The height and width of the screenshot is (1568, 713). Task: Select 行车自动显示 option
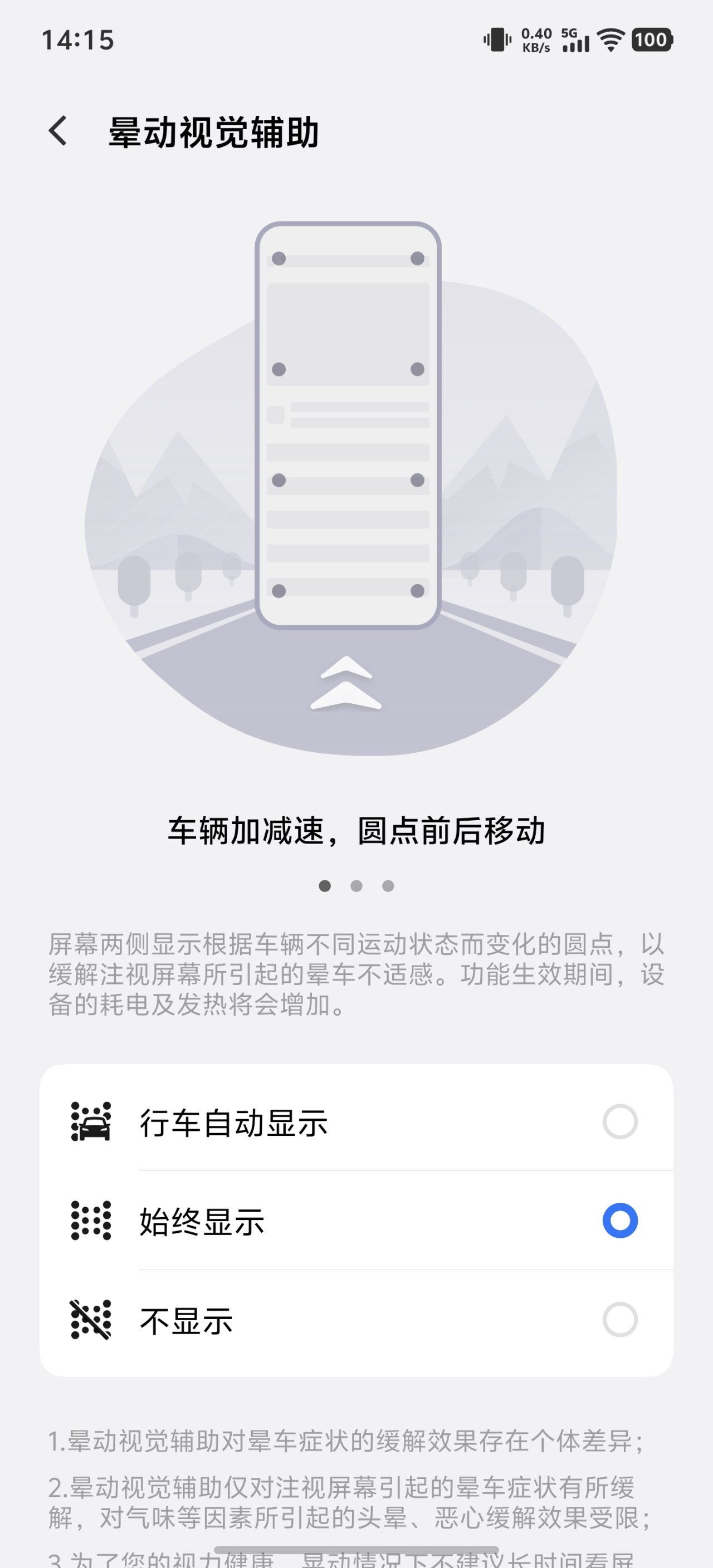[x=619, y=1121]
